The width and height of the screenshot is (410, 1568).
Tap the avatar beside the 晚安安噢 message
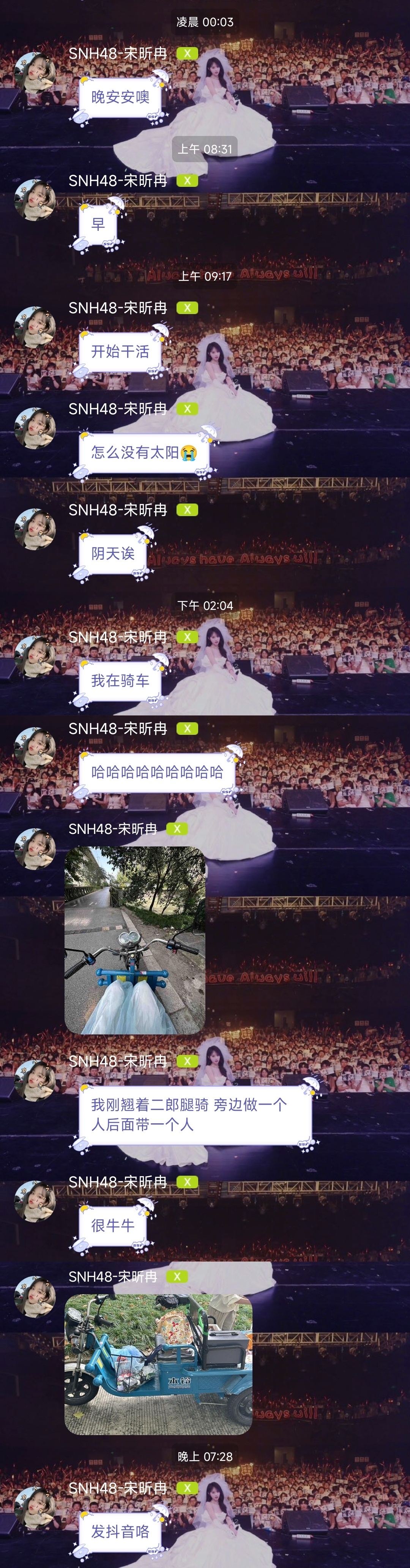[35, 73]
